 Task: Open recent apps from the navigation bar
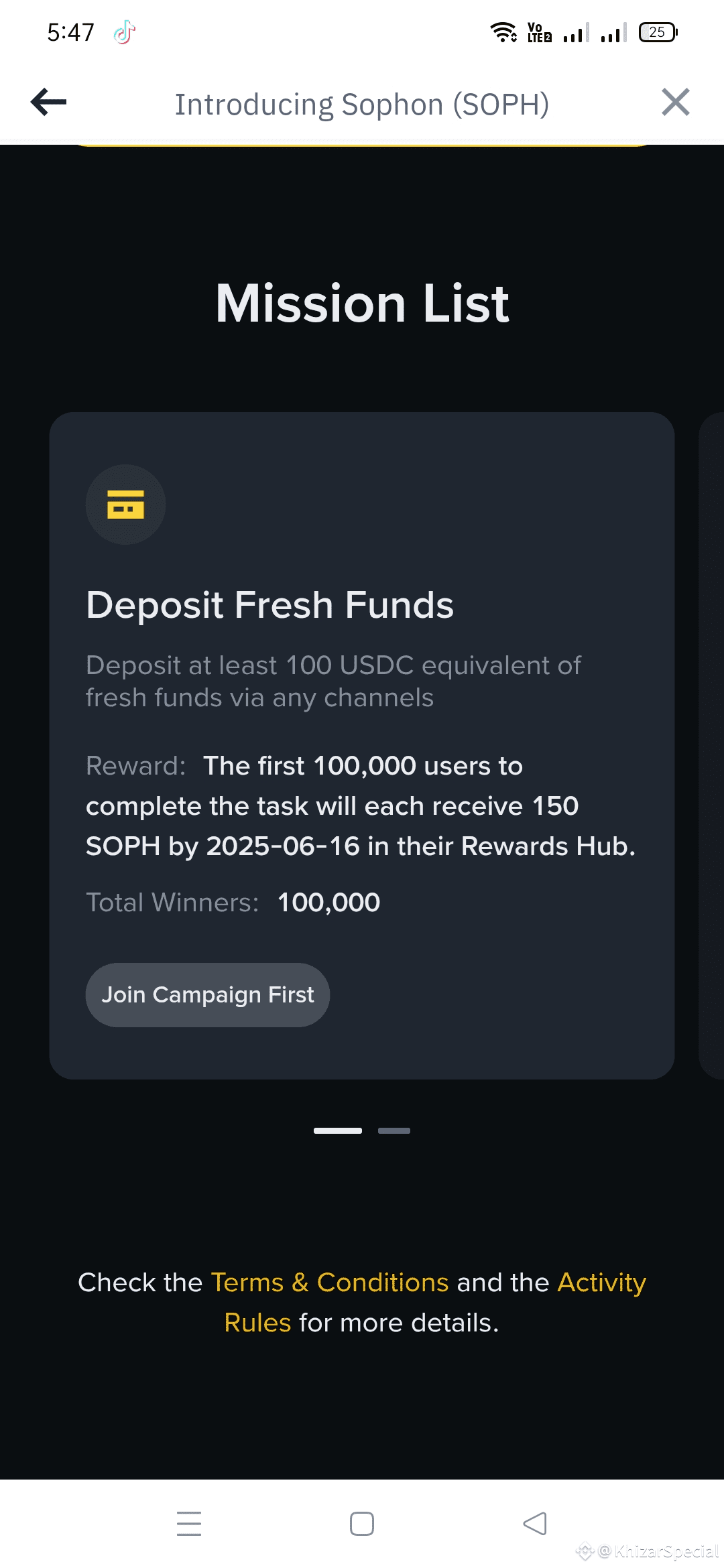click(x=189, y=1524)
